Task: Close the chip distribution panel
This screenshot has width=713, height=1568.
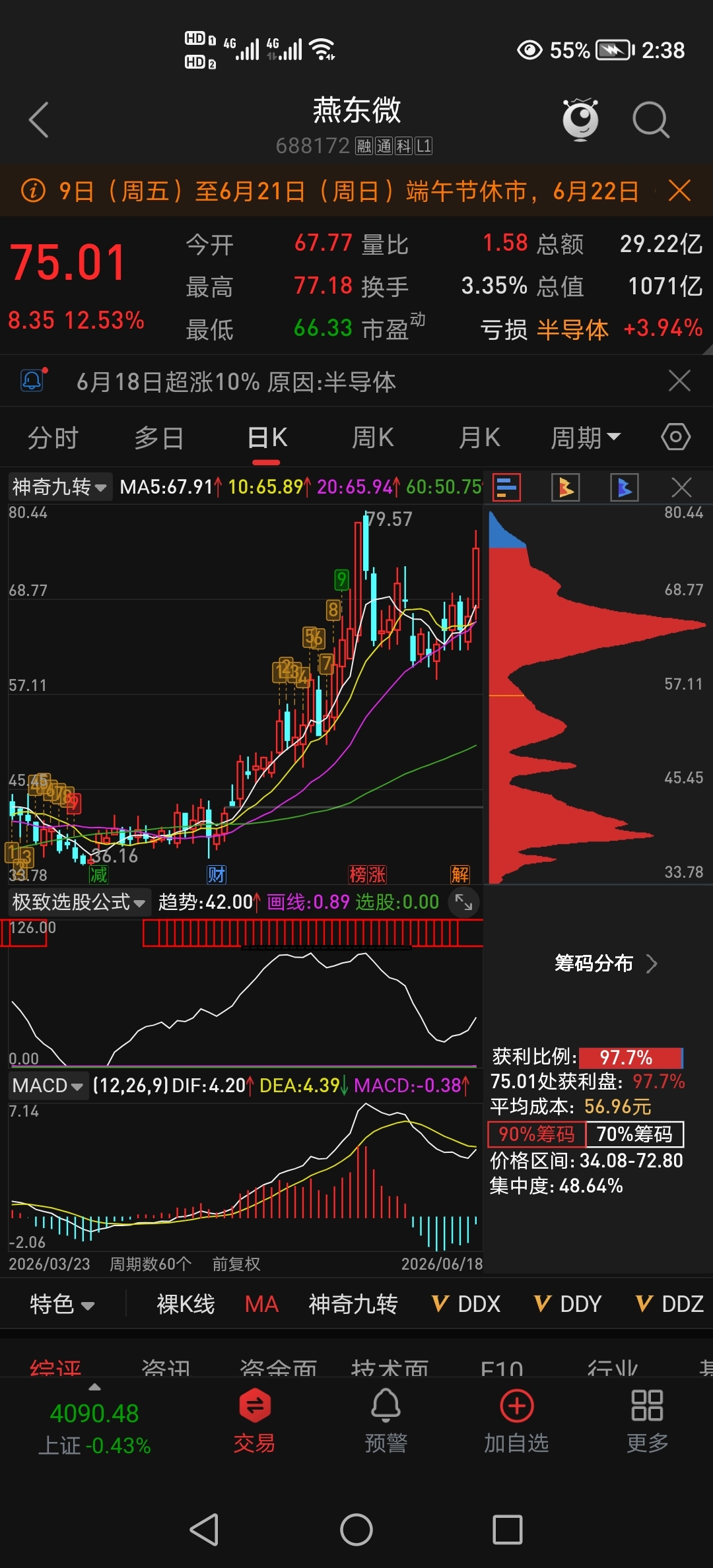Action: tap(681, 488)
